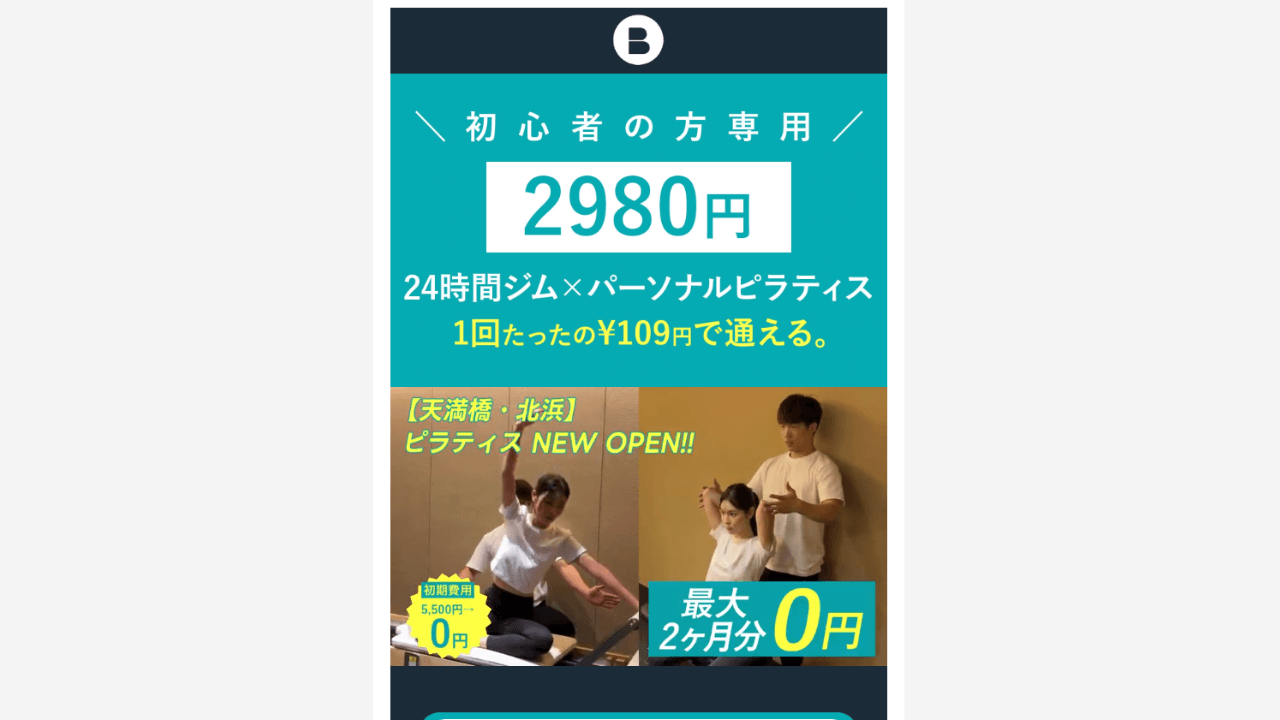Tap the B logo in the header
The width and height of the screenshot is (1280, 720).
(638, 41)
